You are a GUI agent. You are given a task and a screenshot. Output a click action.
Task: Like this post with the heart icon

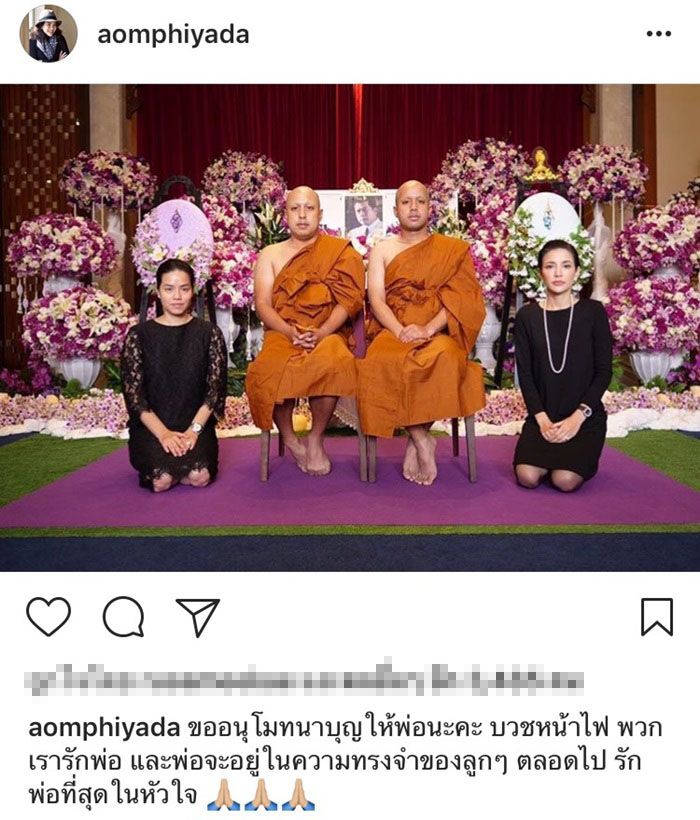pos(48,617)
